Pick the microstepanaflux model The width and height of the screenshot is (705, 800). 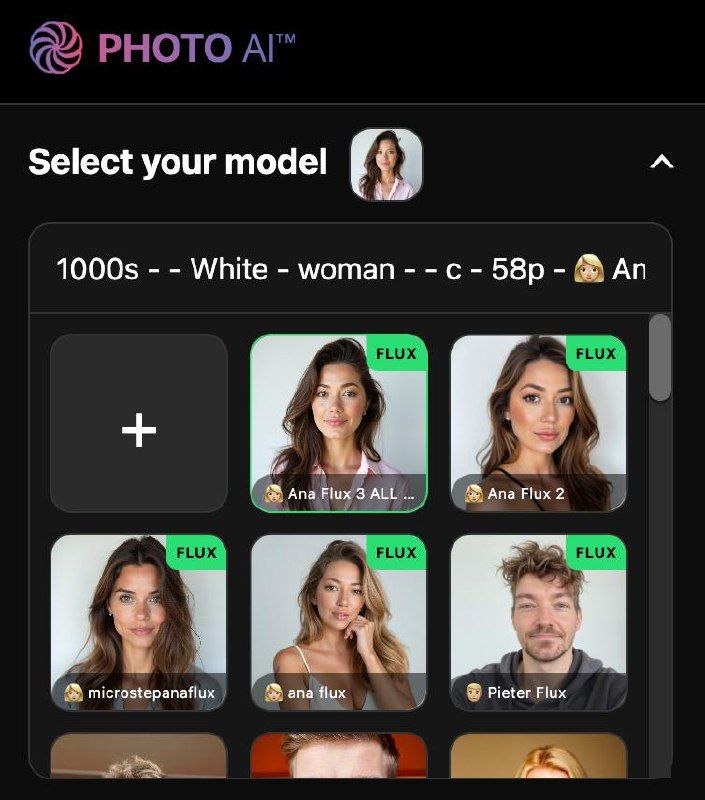139,622
